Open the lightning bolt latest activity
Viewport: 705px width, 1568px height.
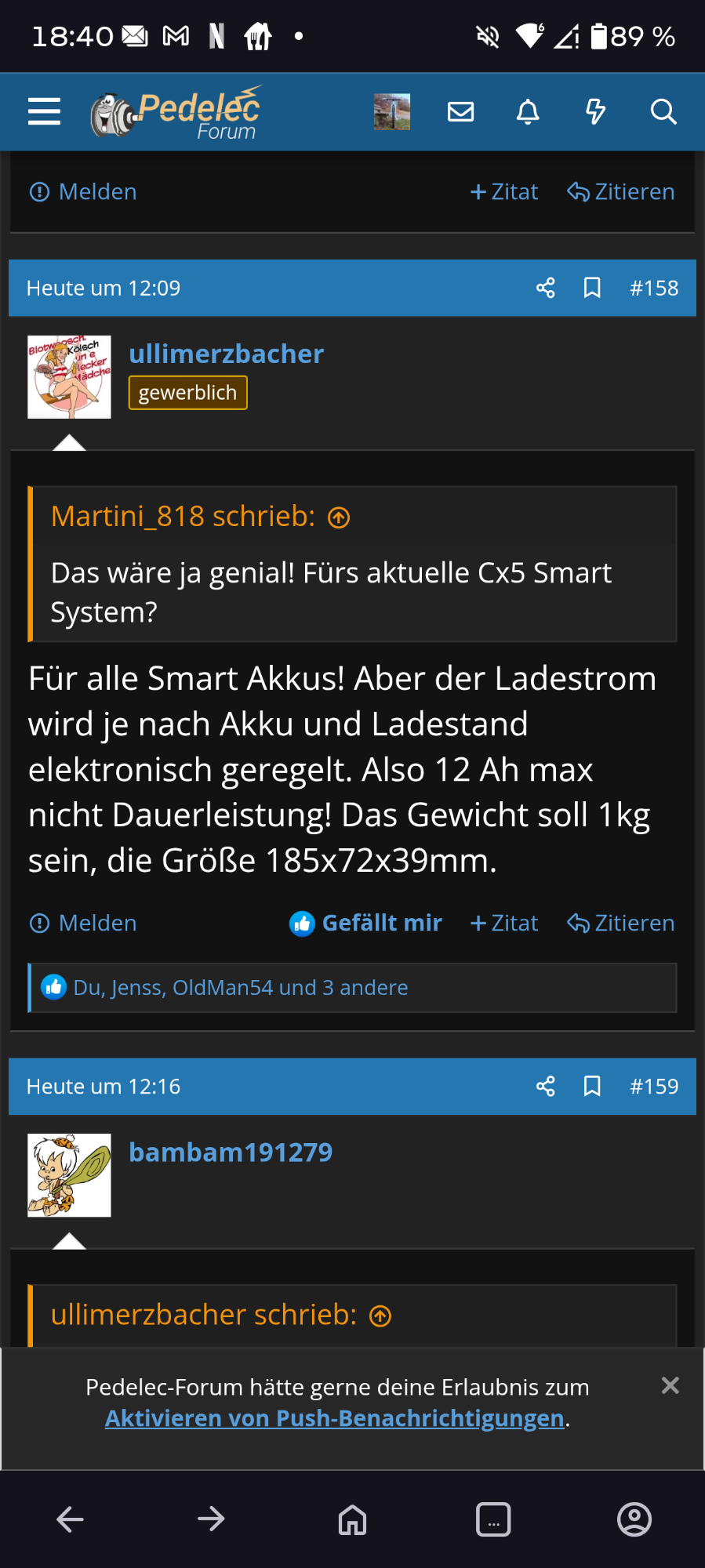[x=595, y=112]
